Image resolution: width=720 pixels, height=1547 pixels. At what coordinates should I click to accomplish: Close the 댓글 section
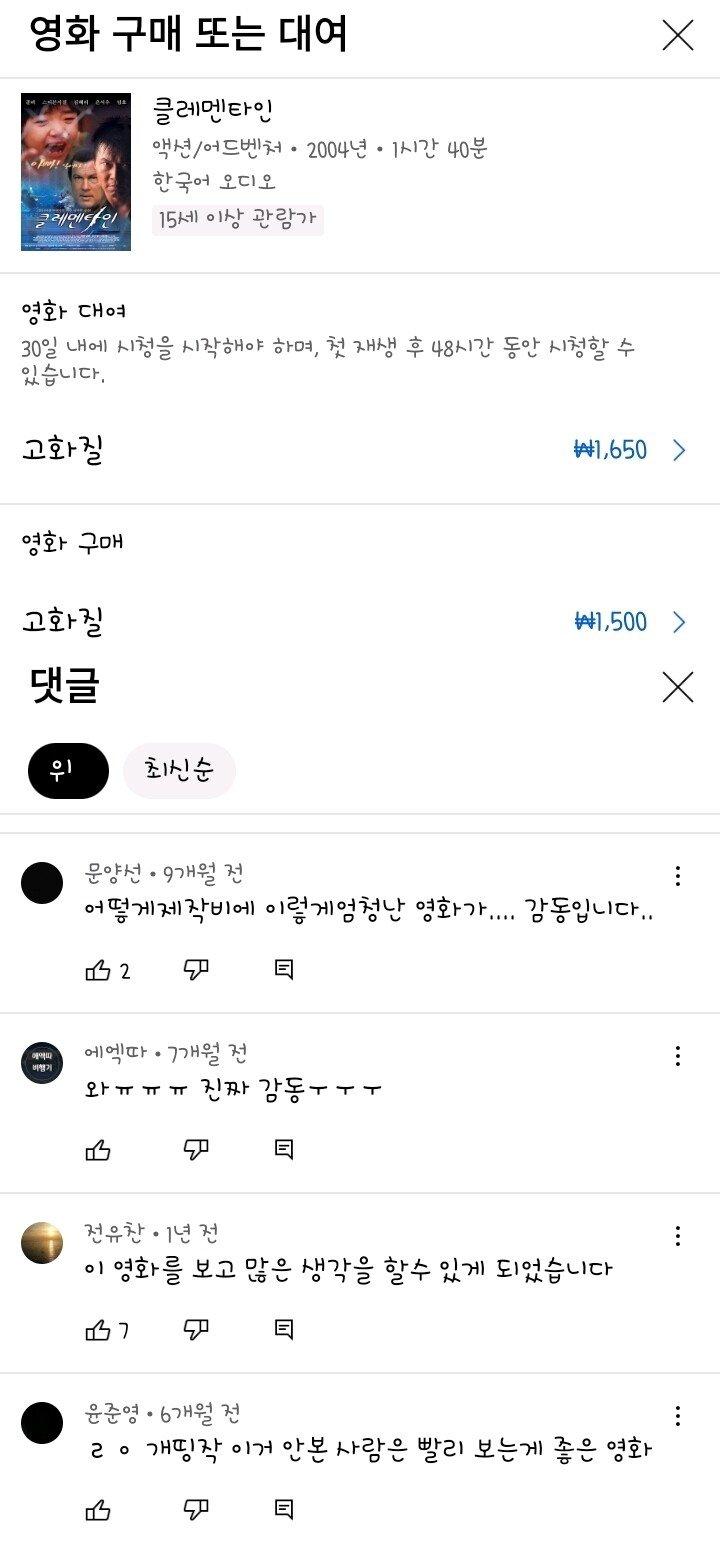click(x=678, y=687)
